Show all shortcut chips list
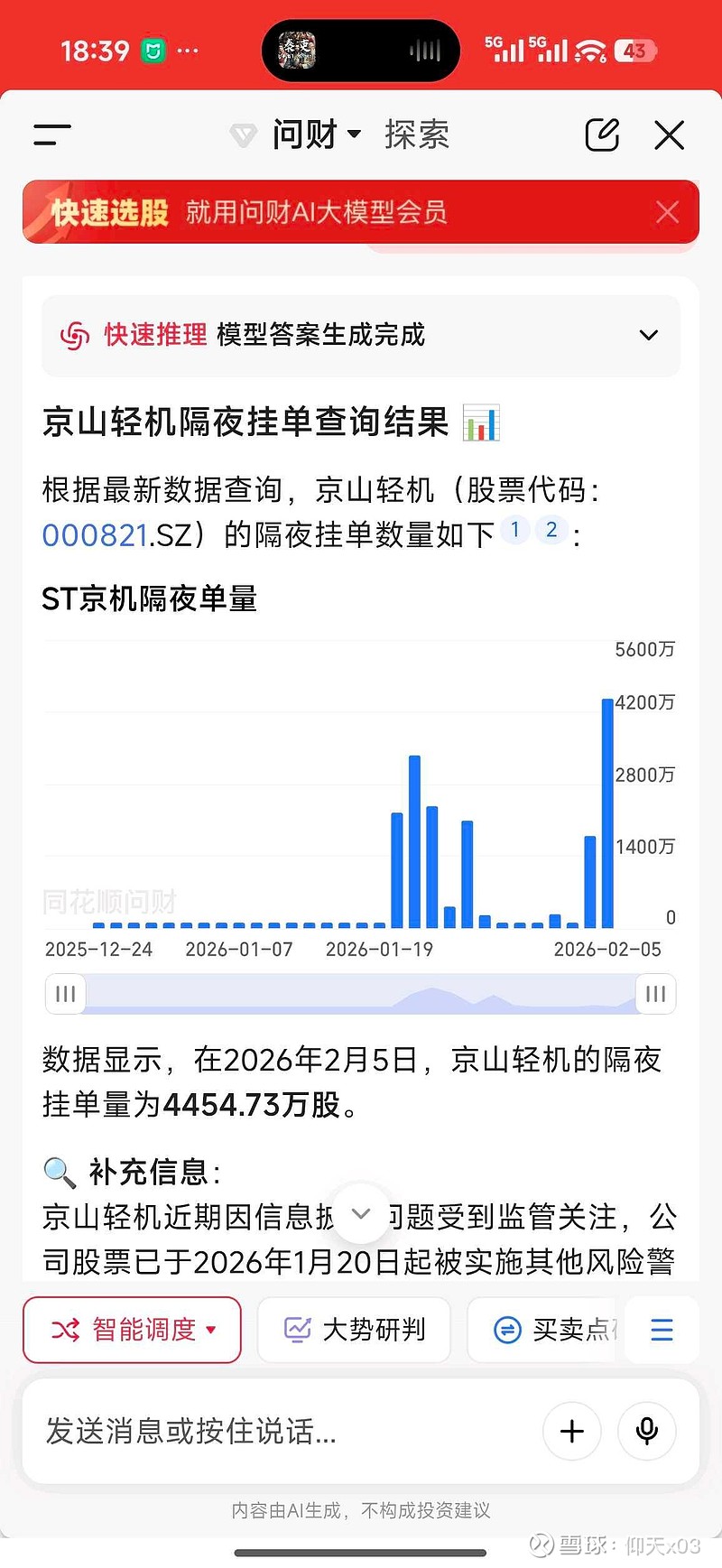This screenshot has height=1568, width=722. pyautogui.click(x=662, y=1330)
